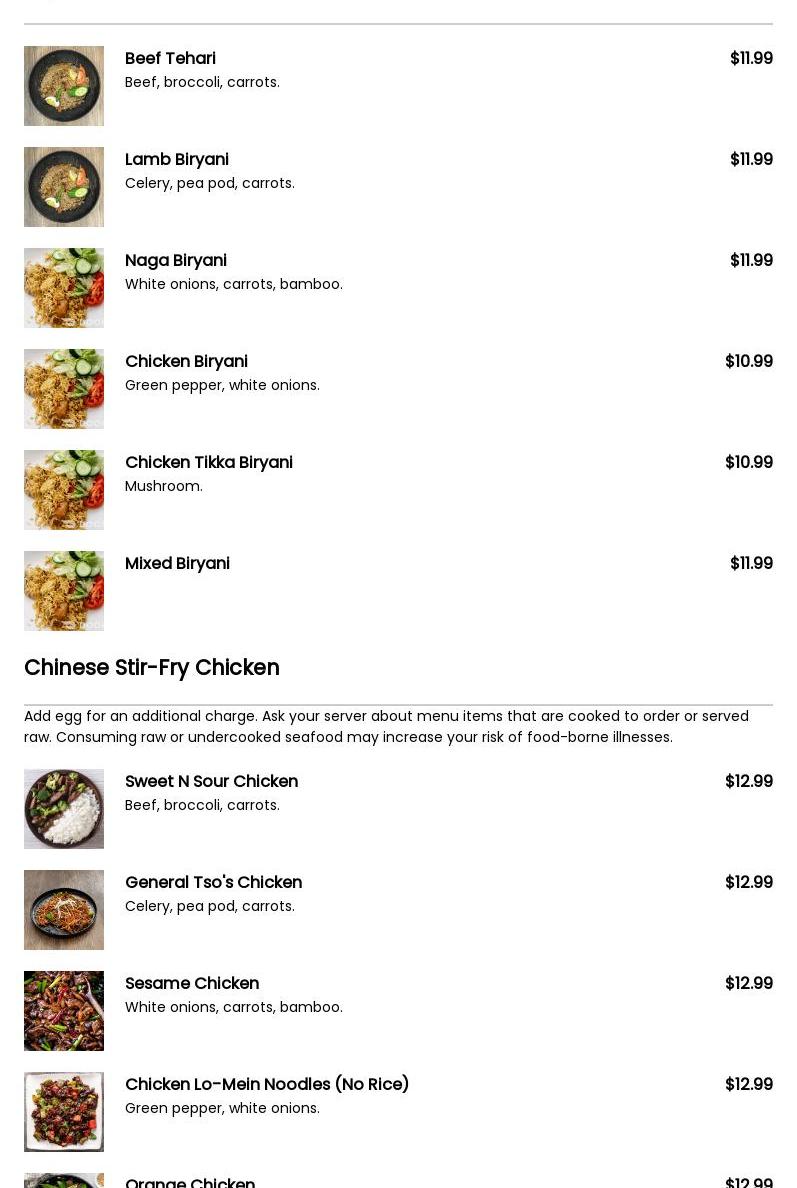Open the Mixed Biryani item

click(177, 564)
